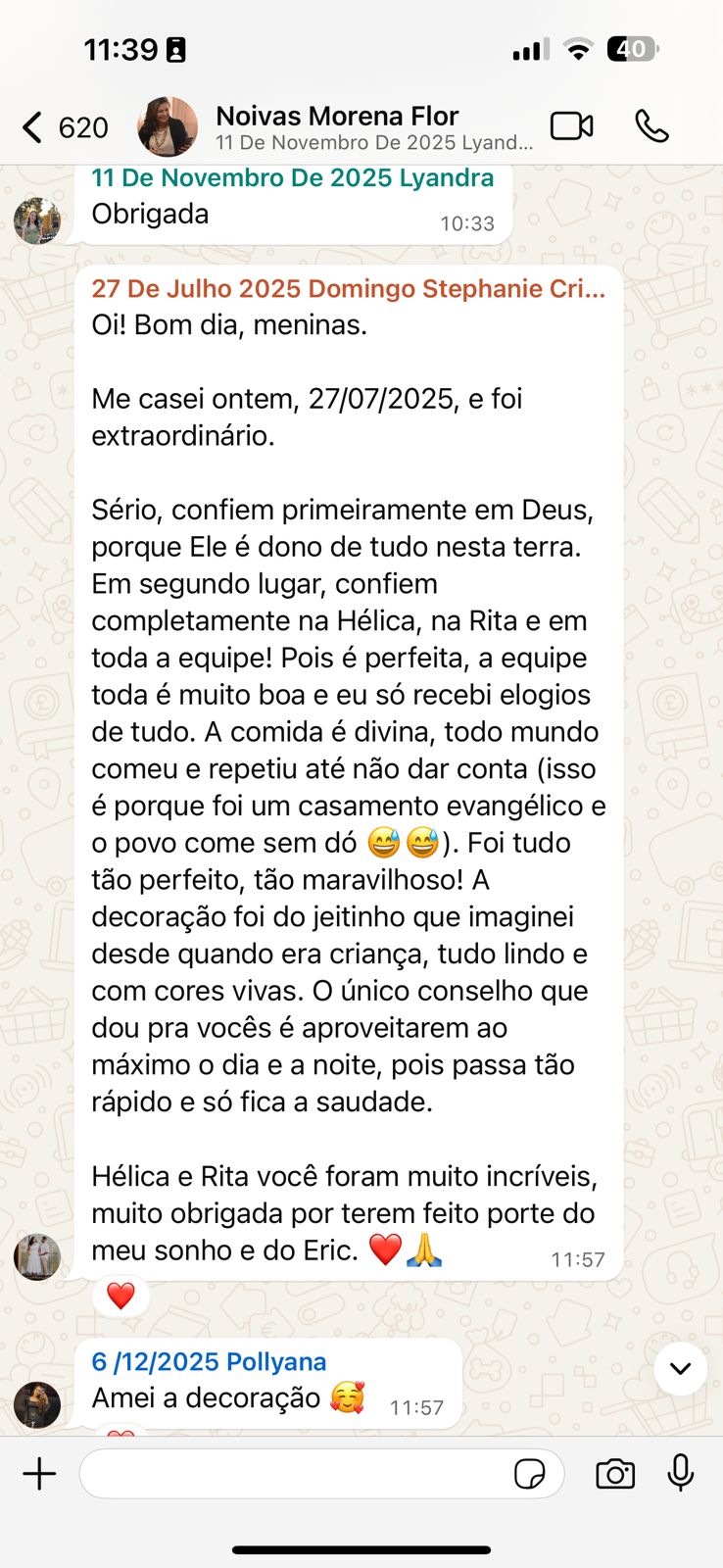This screenshot has height=1568, width=723.
Task: Open the attachment plus menu
Action: pos(39,1474)
